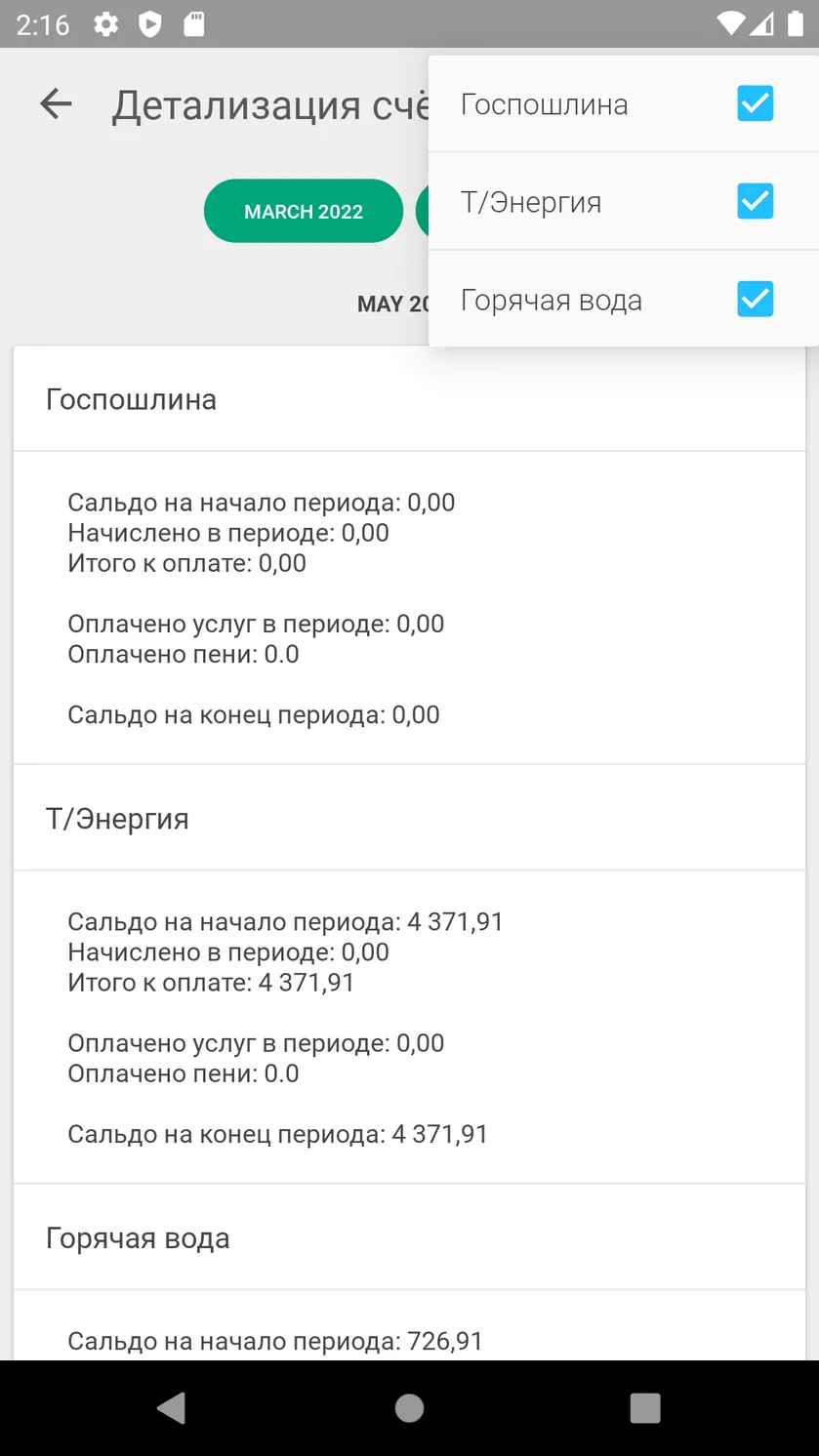Viewport: 819px width, 1456px height.
Task: Select the MARCH 2022 period chip
Action: pyautogui.click(x=304, y=211)
